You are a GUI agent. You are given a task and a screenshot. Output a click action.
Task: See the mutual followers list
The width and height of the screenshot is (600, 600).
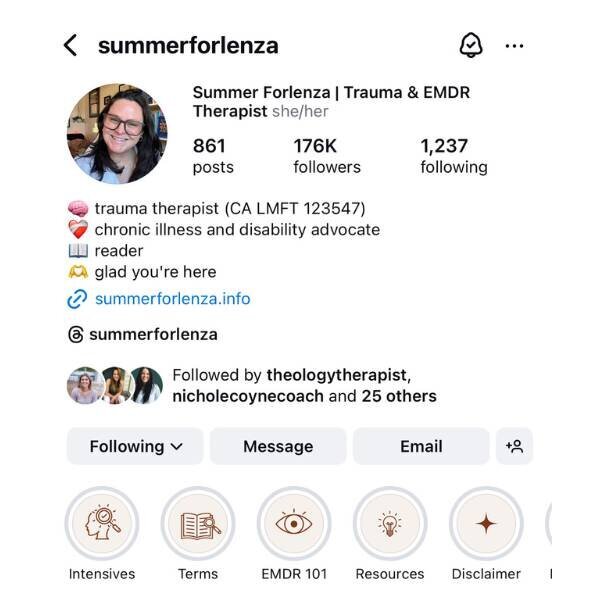304,386
